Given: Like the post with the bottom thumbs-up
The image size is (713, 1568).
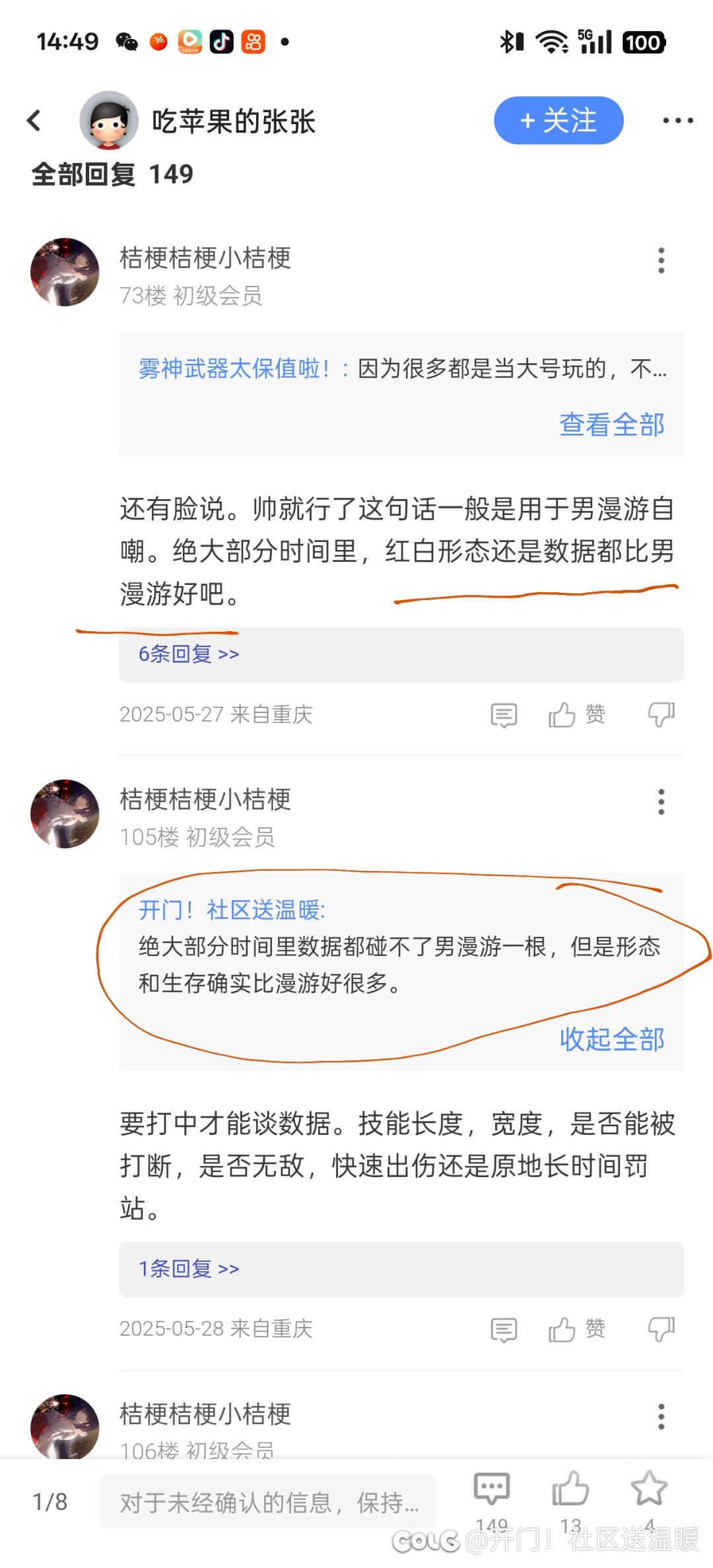Looking at the screenshot, I should [570, 1500].
